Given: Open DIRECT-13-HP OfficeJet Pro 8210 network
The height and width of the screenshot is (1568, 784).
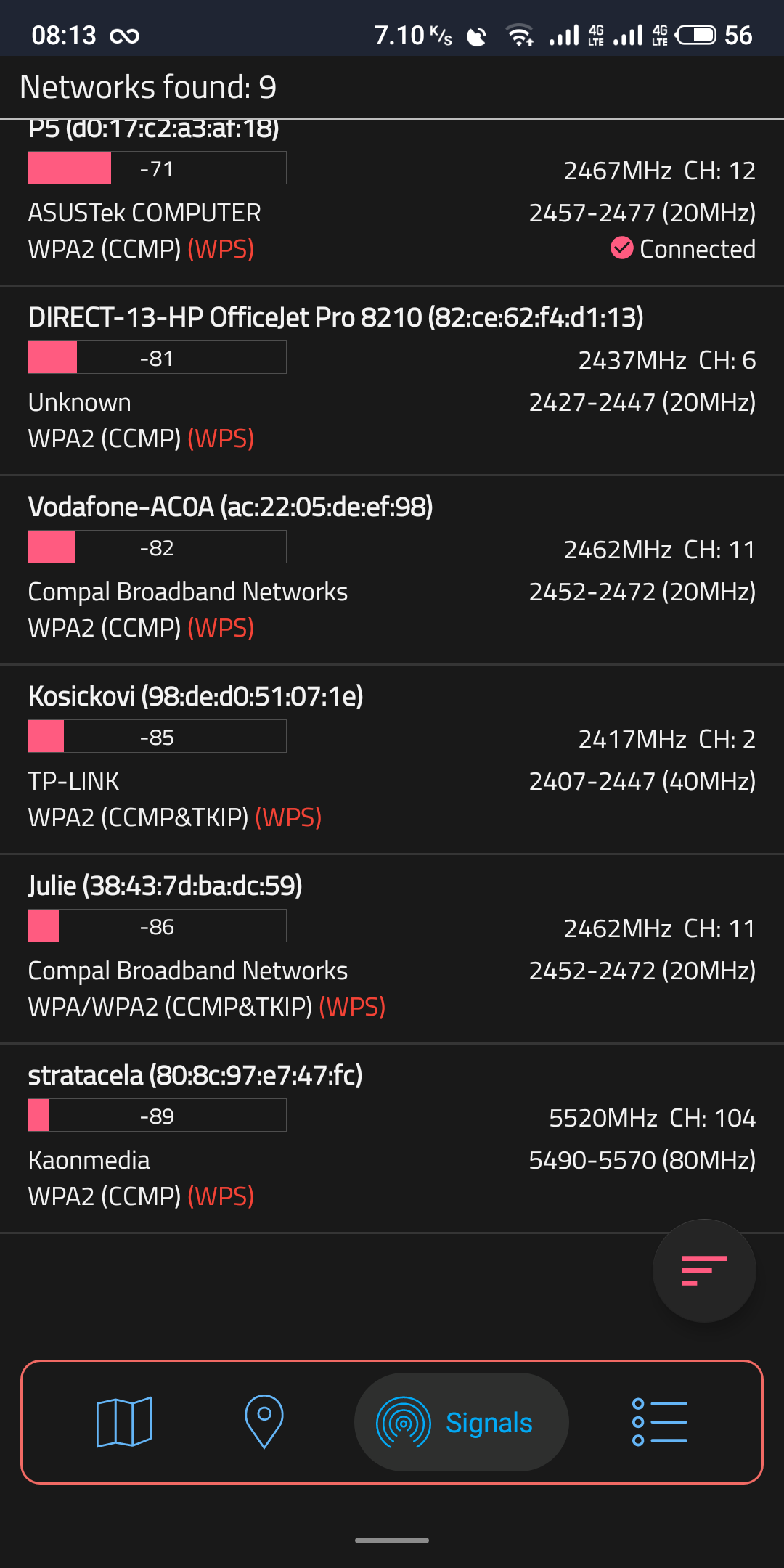Looking at the screenshot, I should pos(392,380).
